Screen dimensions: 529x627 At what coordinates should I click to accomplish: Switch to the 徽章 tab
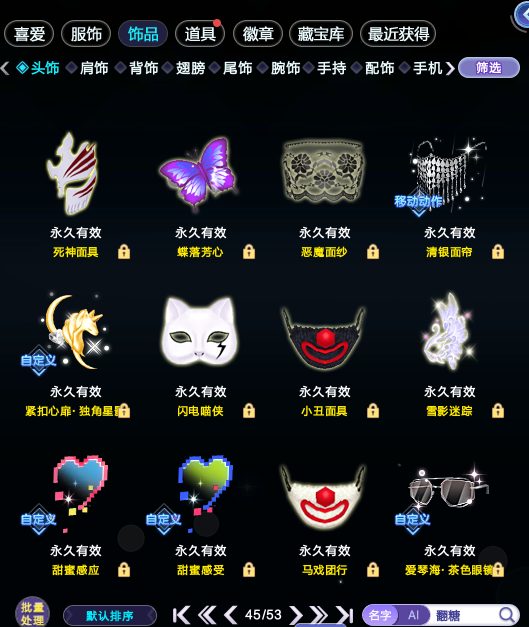(x=258, y=34)
